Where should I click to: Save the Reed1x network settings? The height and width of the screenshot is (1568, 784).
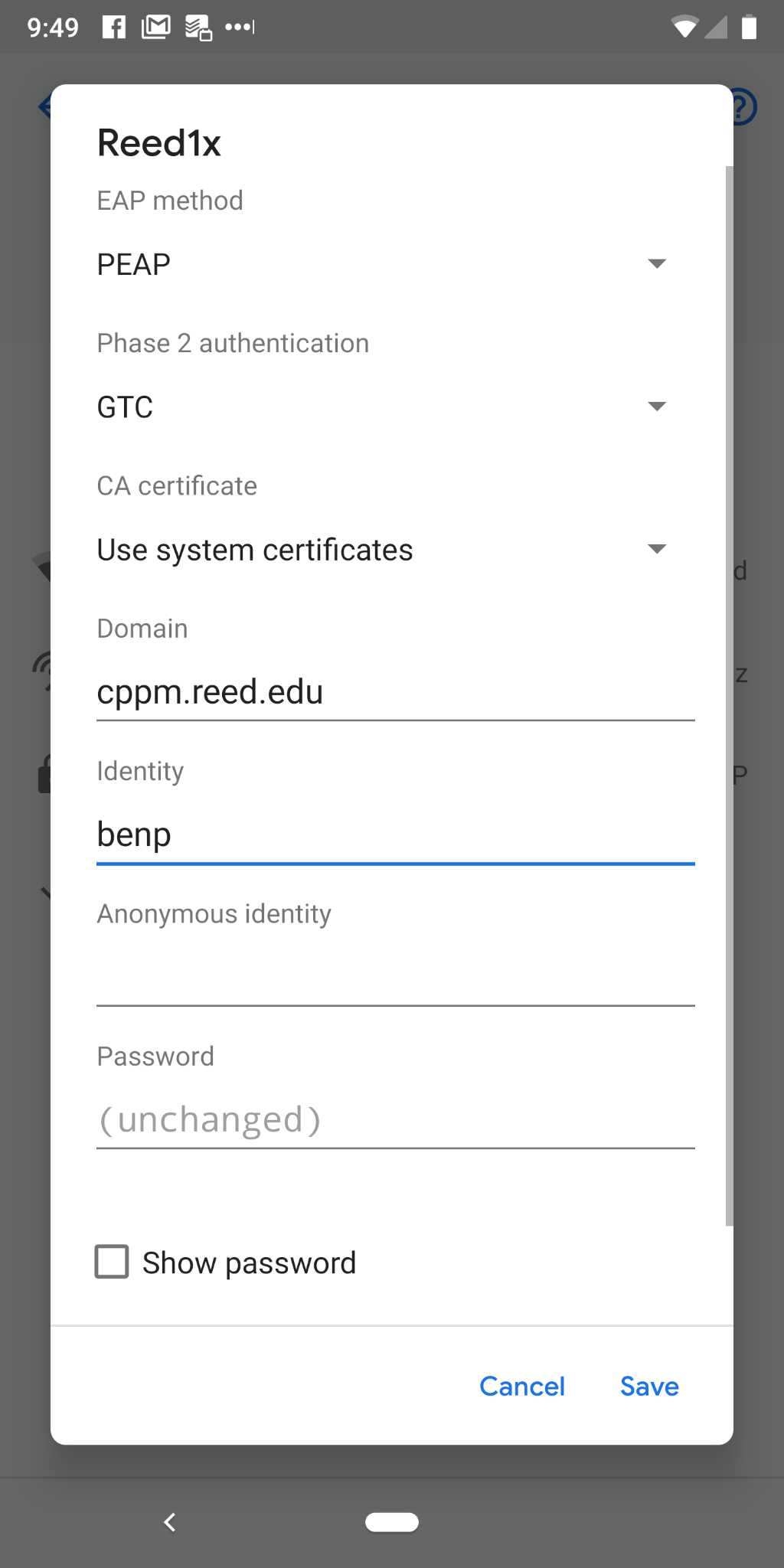click(x=648, y=1386)
